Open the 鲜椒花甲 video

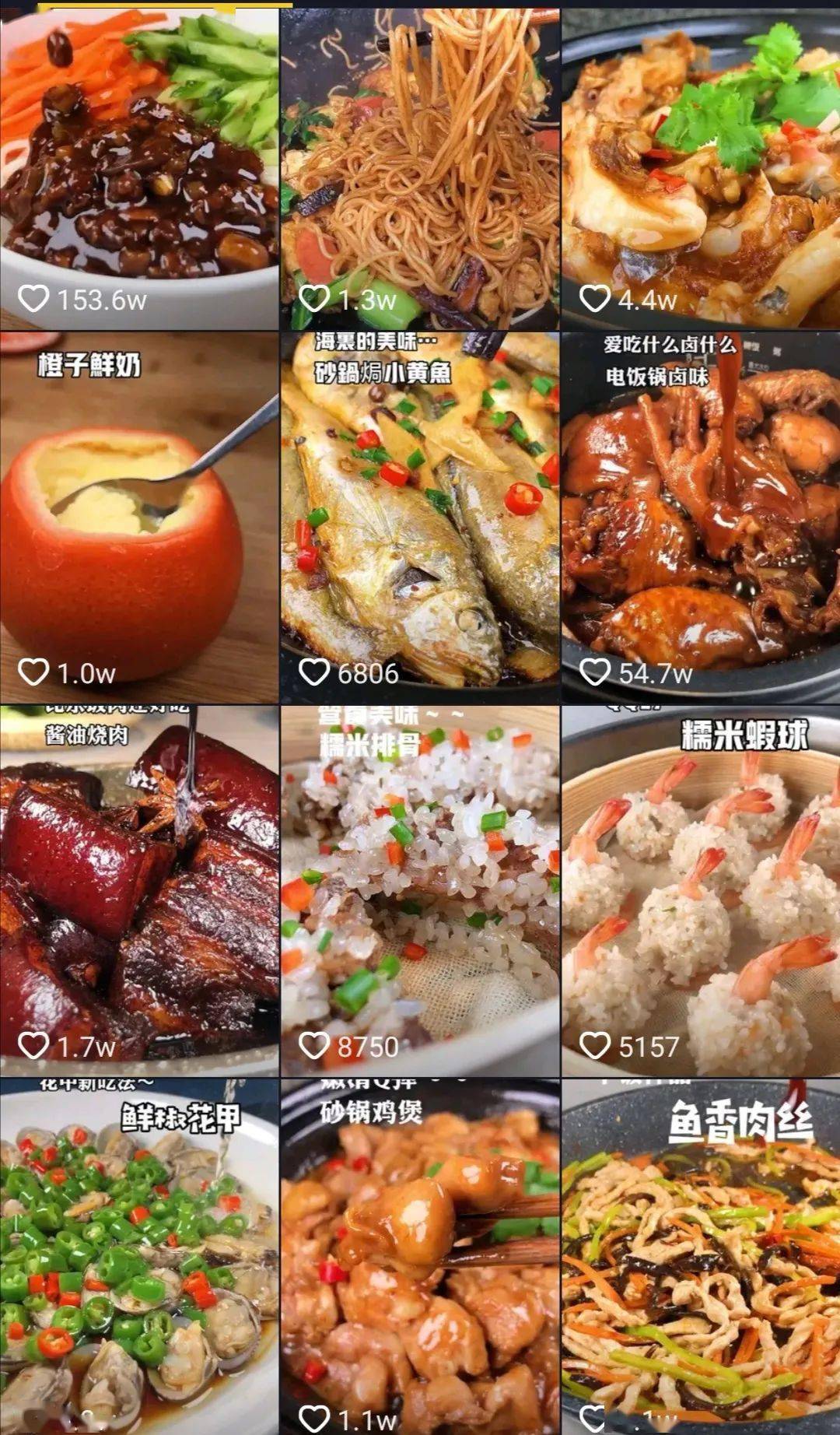[x=139, y=1258]
